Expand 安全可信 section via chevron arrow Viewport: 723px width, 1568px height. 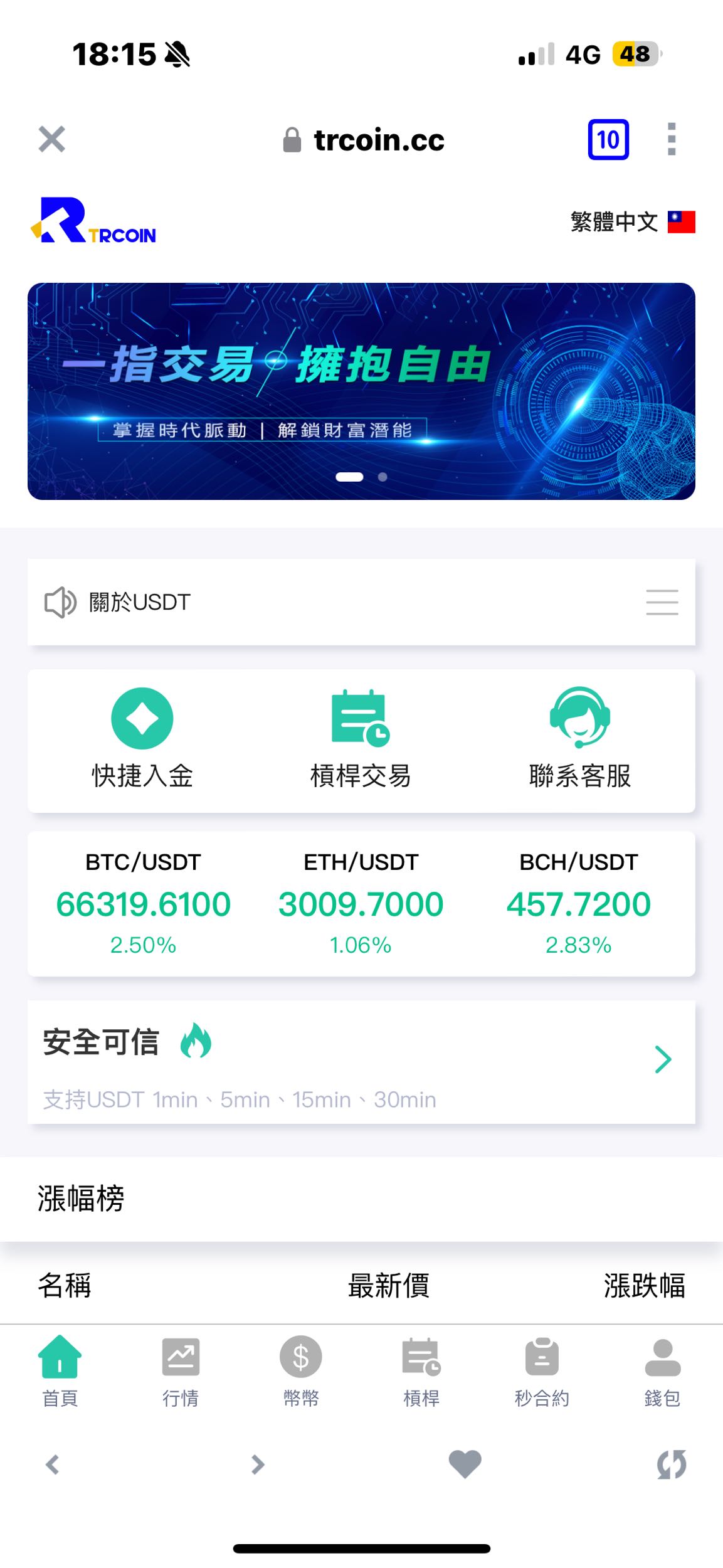(663, 1059)
